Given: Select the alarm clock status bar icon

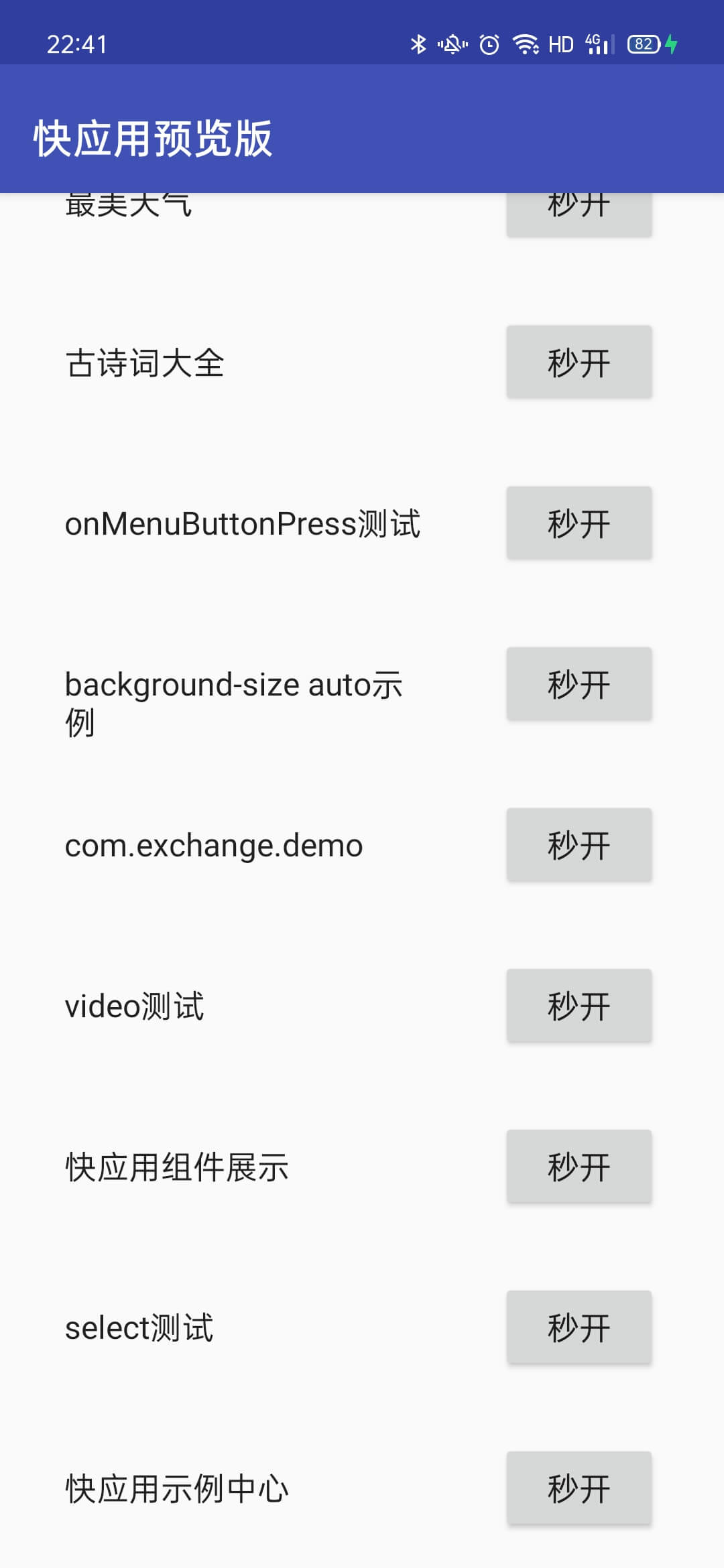Looking at the screenshot, I should [488, 42].
